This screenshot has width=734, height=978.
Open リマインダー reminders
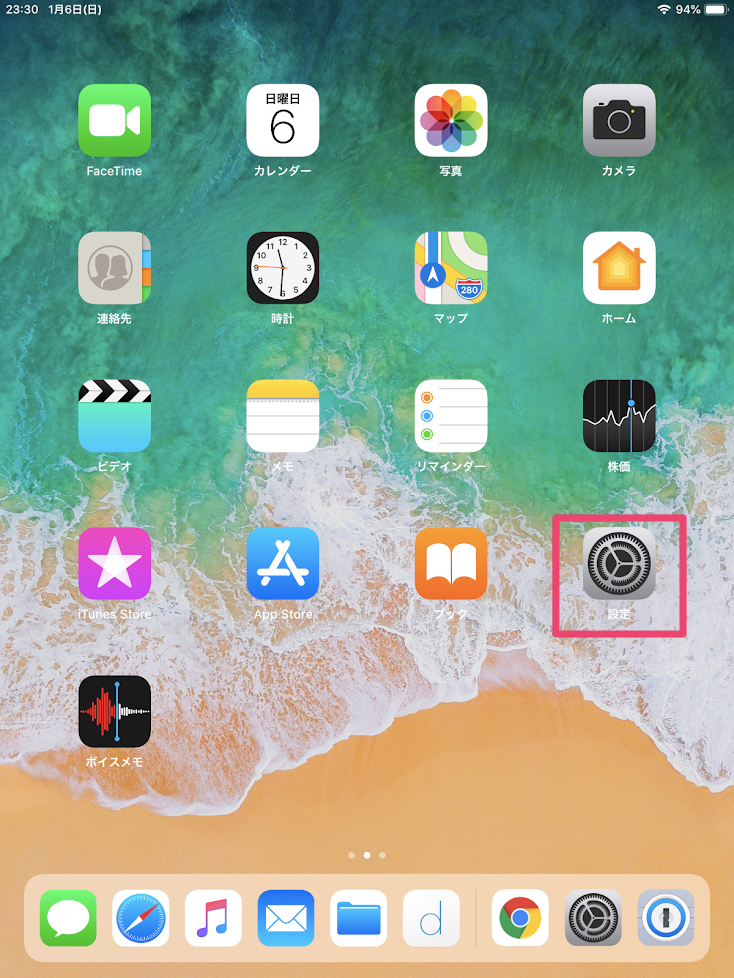tap(451, 416)
